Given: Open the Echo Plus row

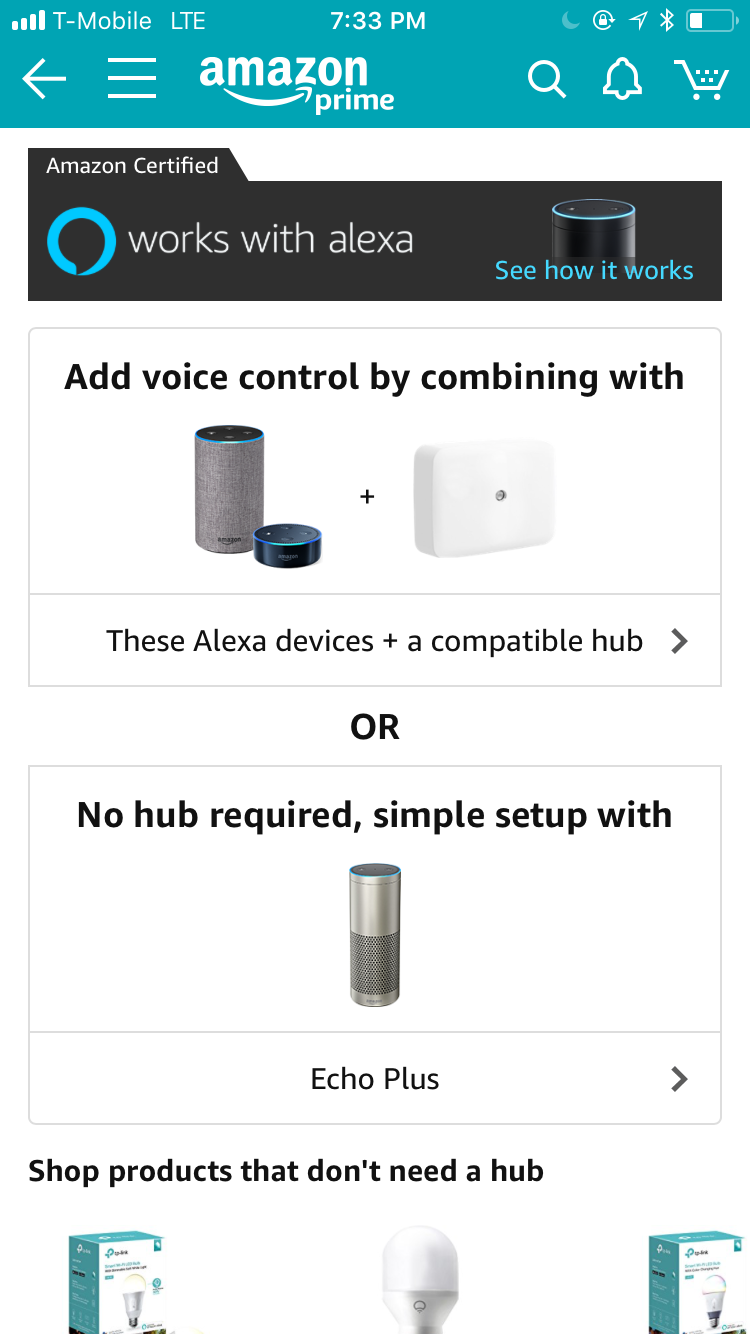Looking at the screenshot, I should click(x=375, y=1079).
